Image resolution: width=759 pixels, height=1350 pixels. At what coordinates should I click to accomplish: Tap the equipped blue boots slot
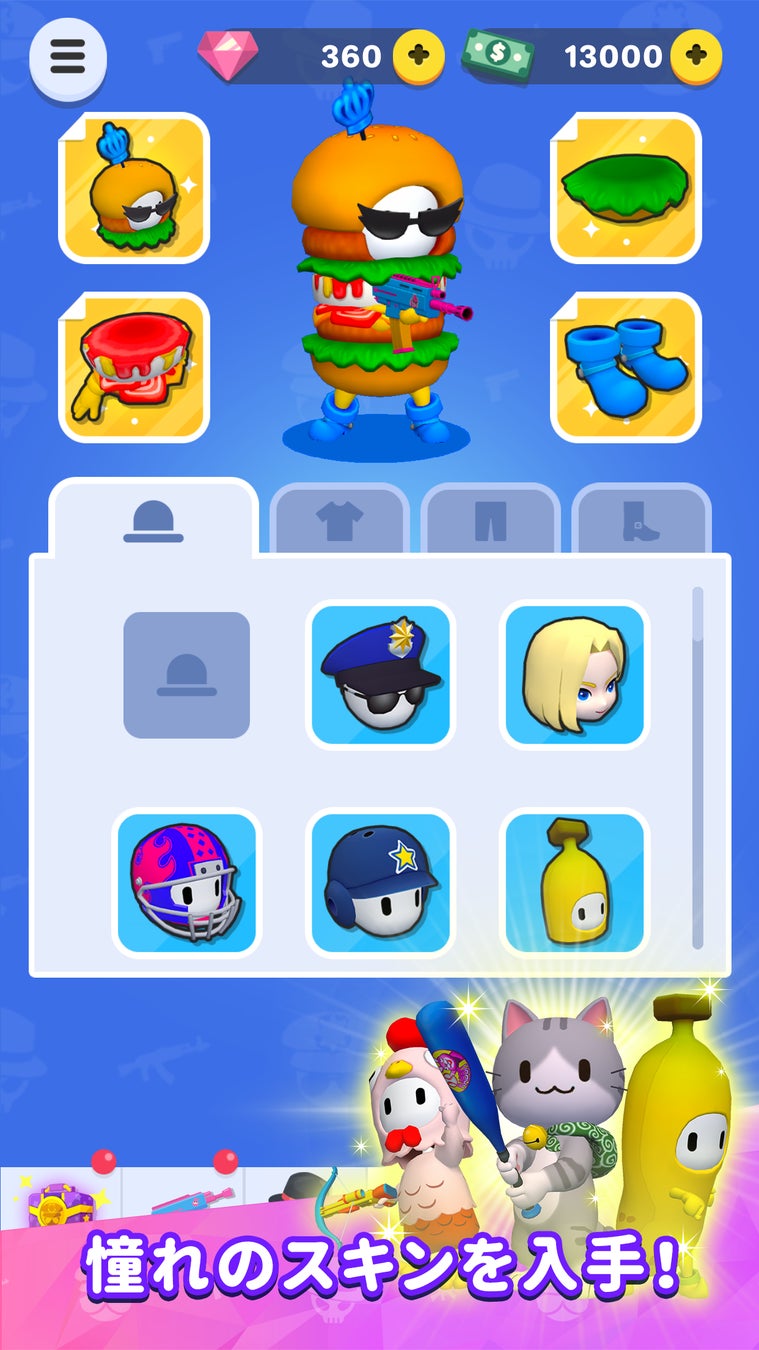pyautogui.click(x=626, y=367)
